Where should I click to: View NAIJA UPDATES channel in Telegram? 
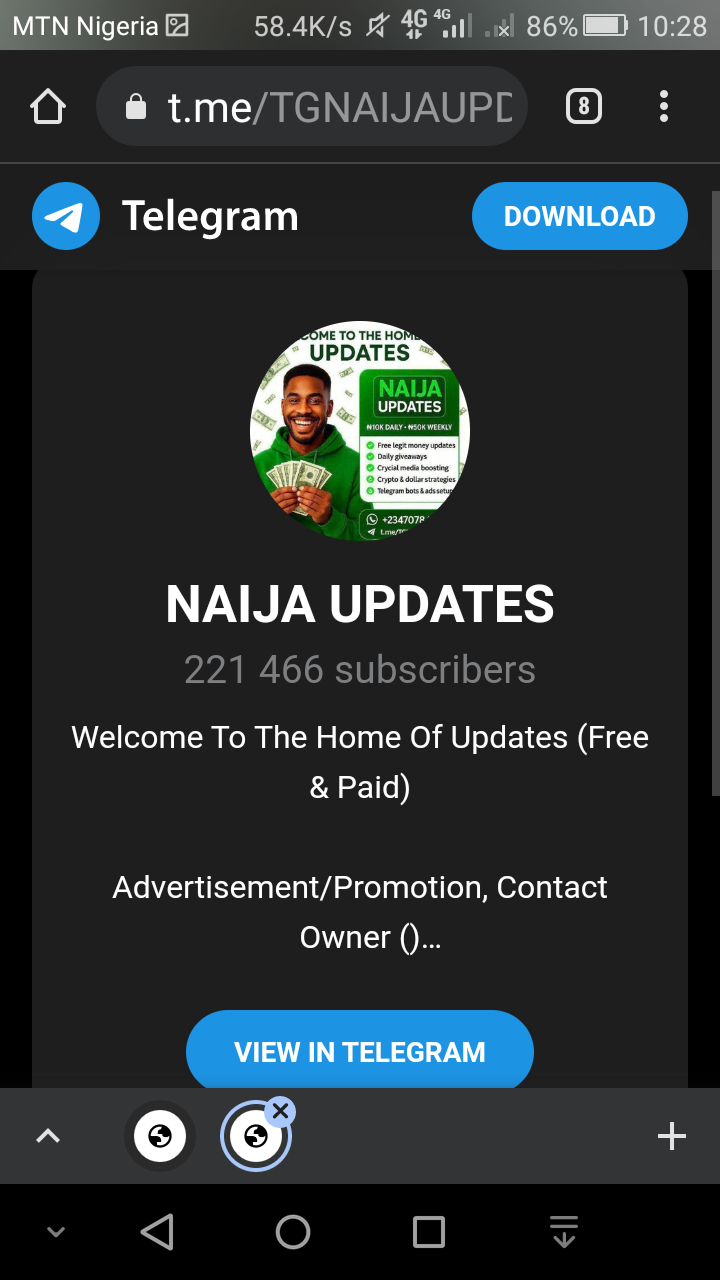coord(359,1051)
